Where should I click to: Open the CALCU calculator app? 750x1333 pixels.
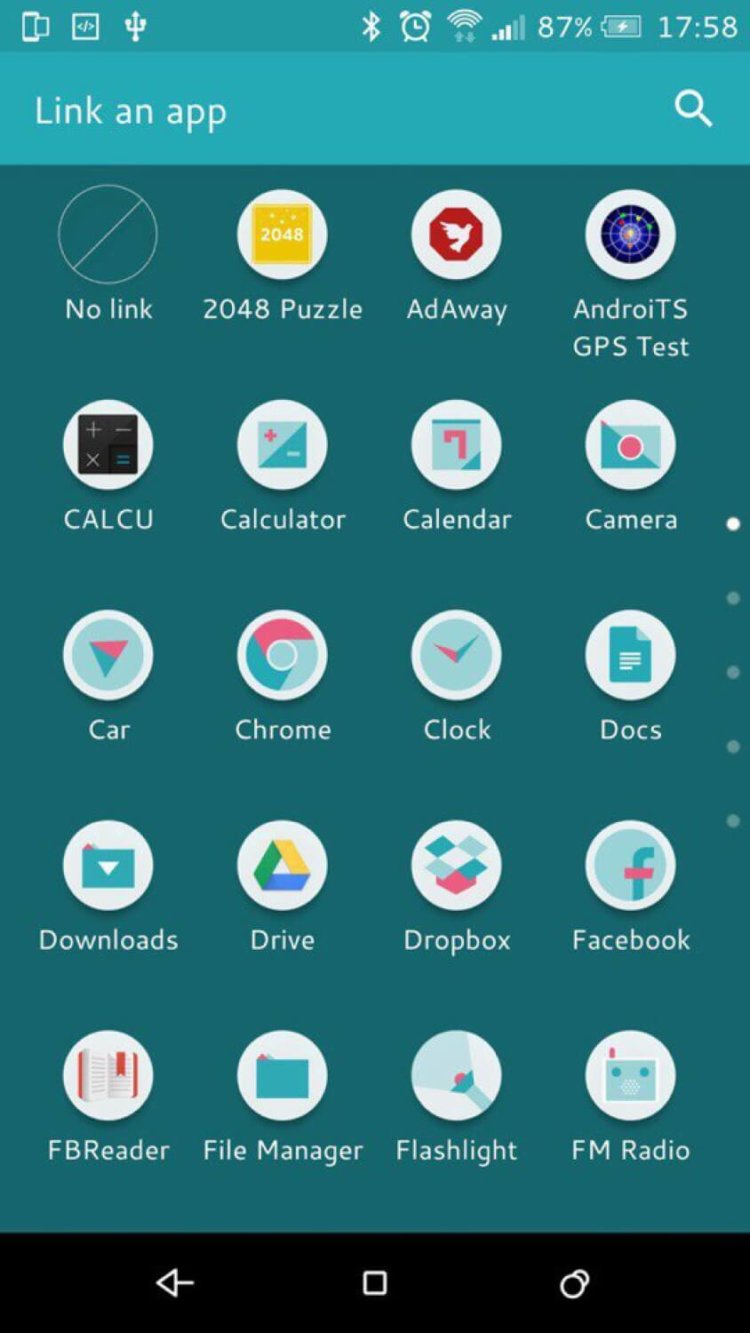coord(108,445)
